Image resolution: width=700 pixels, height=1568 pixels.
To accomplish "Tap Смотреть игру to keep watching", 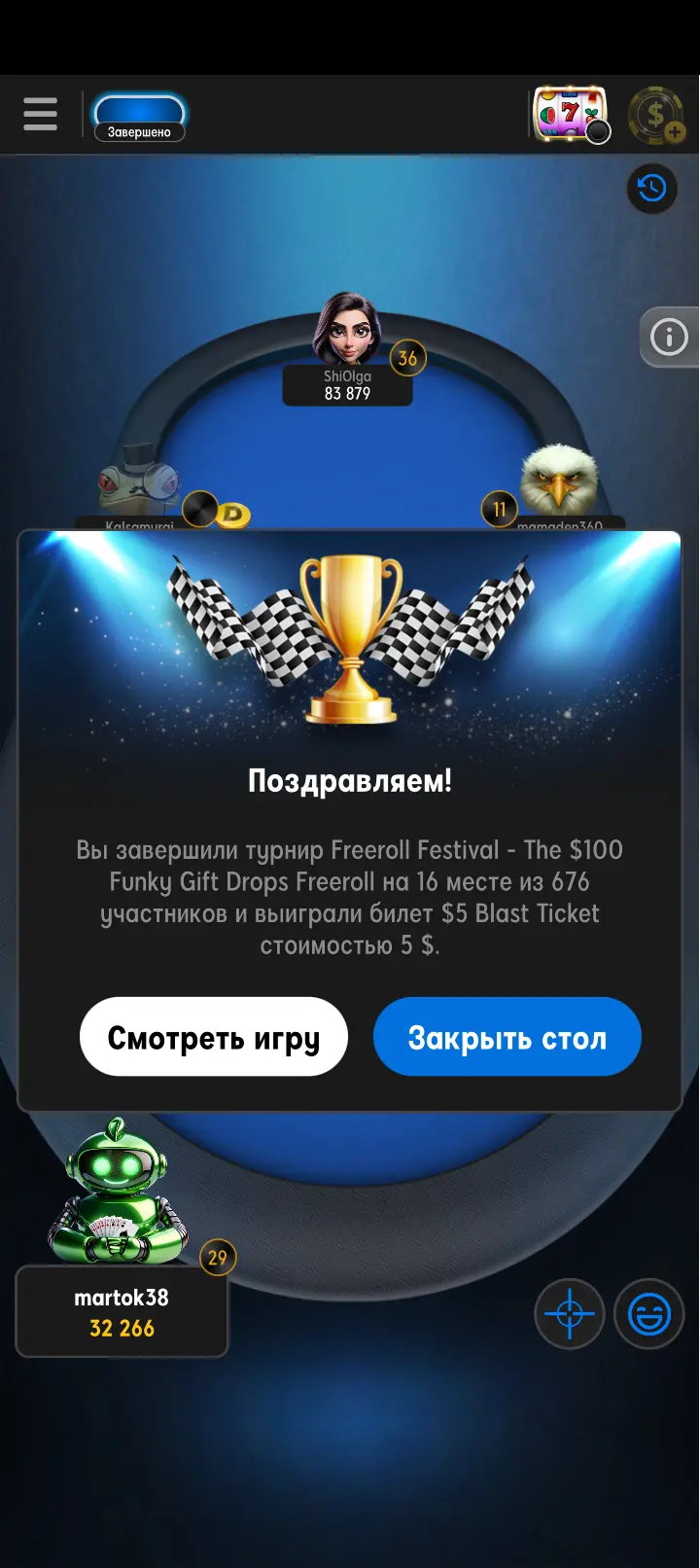I will tap(214, 1037).
